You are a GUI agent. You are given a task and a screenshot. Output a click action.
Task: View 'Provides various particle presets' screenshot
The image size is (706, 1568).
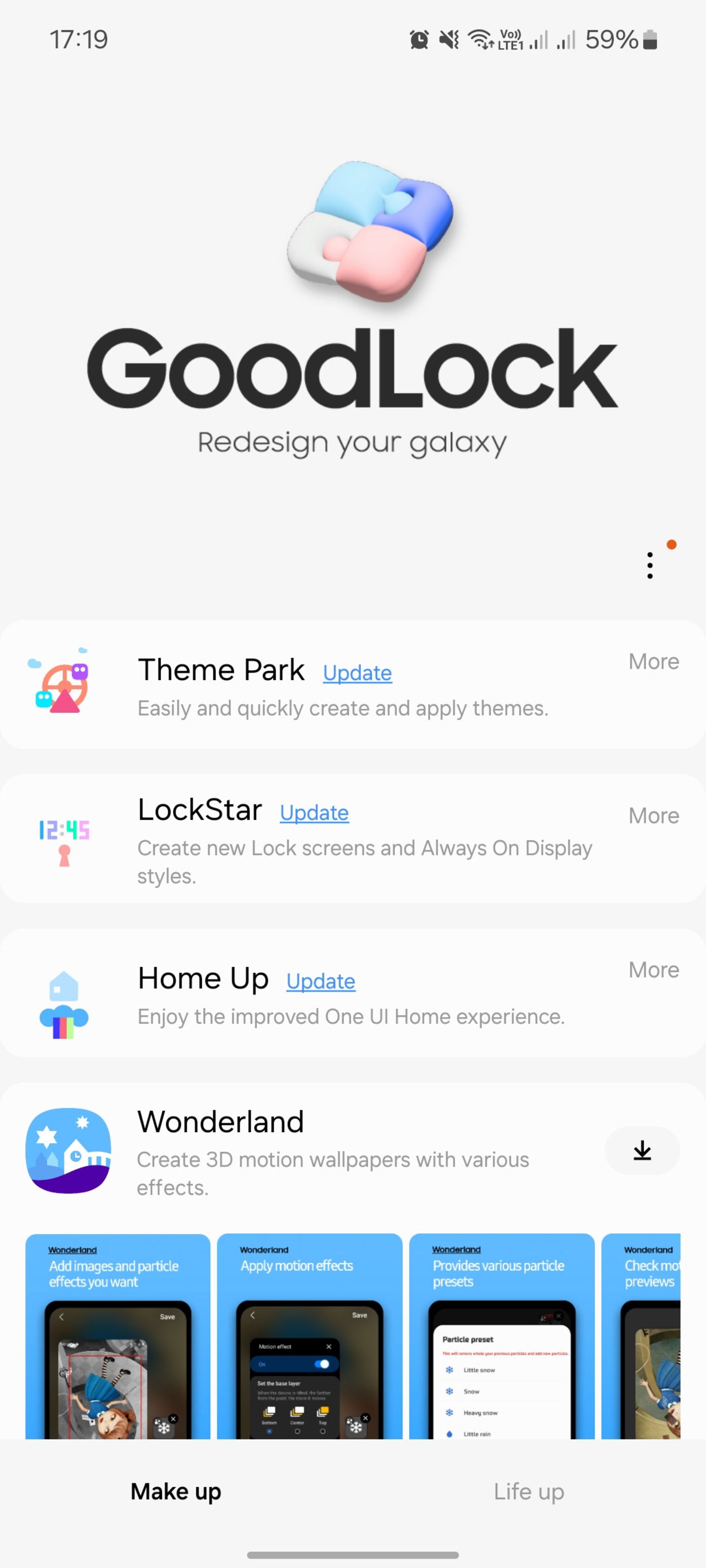[501, 1336]
